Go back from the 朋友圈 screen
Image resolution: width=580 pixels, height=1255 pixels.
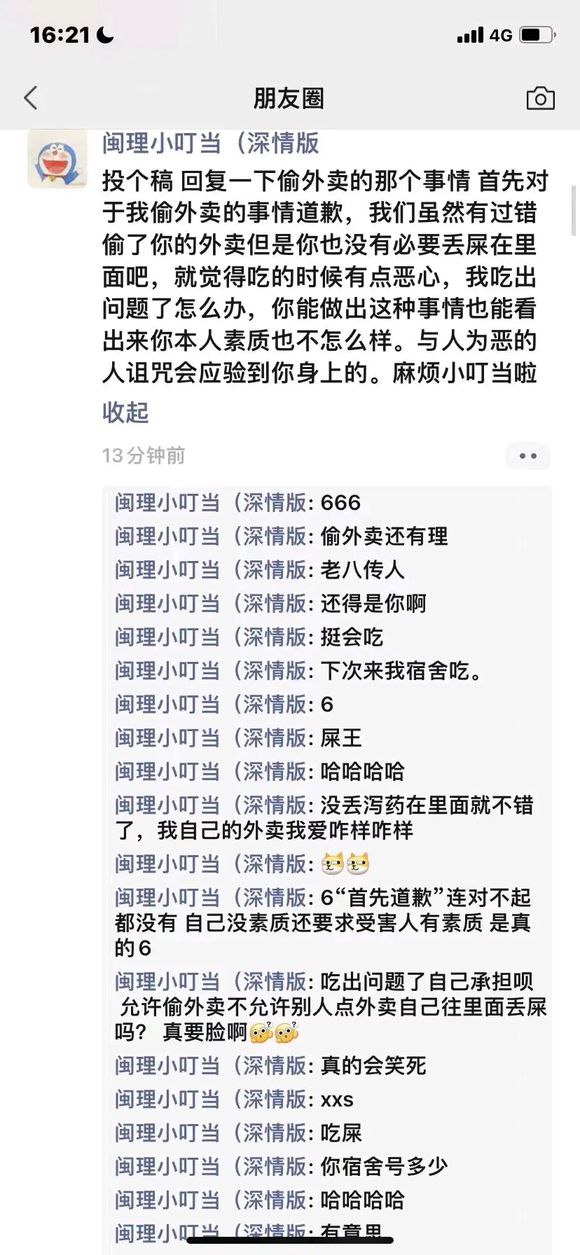pyautogui.click(x=30, y=97)
